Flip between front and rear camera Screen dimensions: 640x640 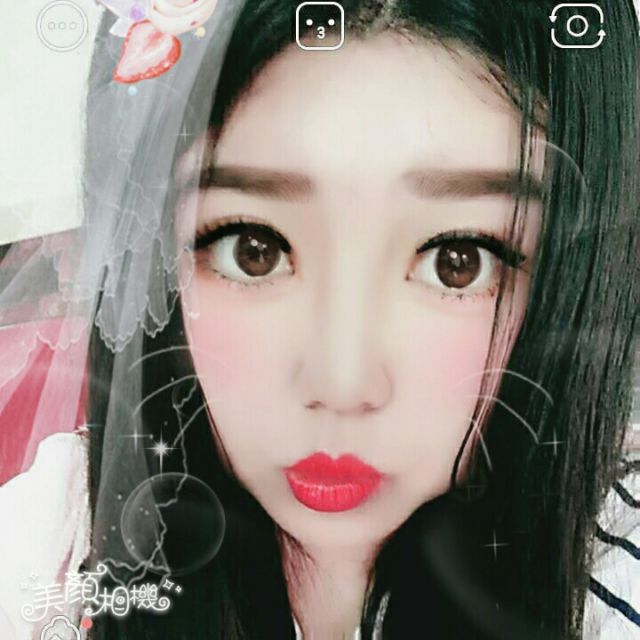coord(578,27)
